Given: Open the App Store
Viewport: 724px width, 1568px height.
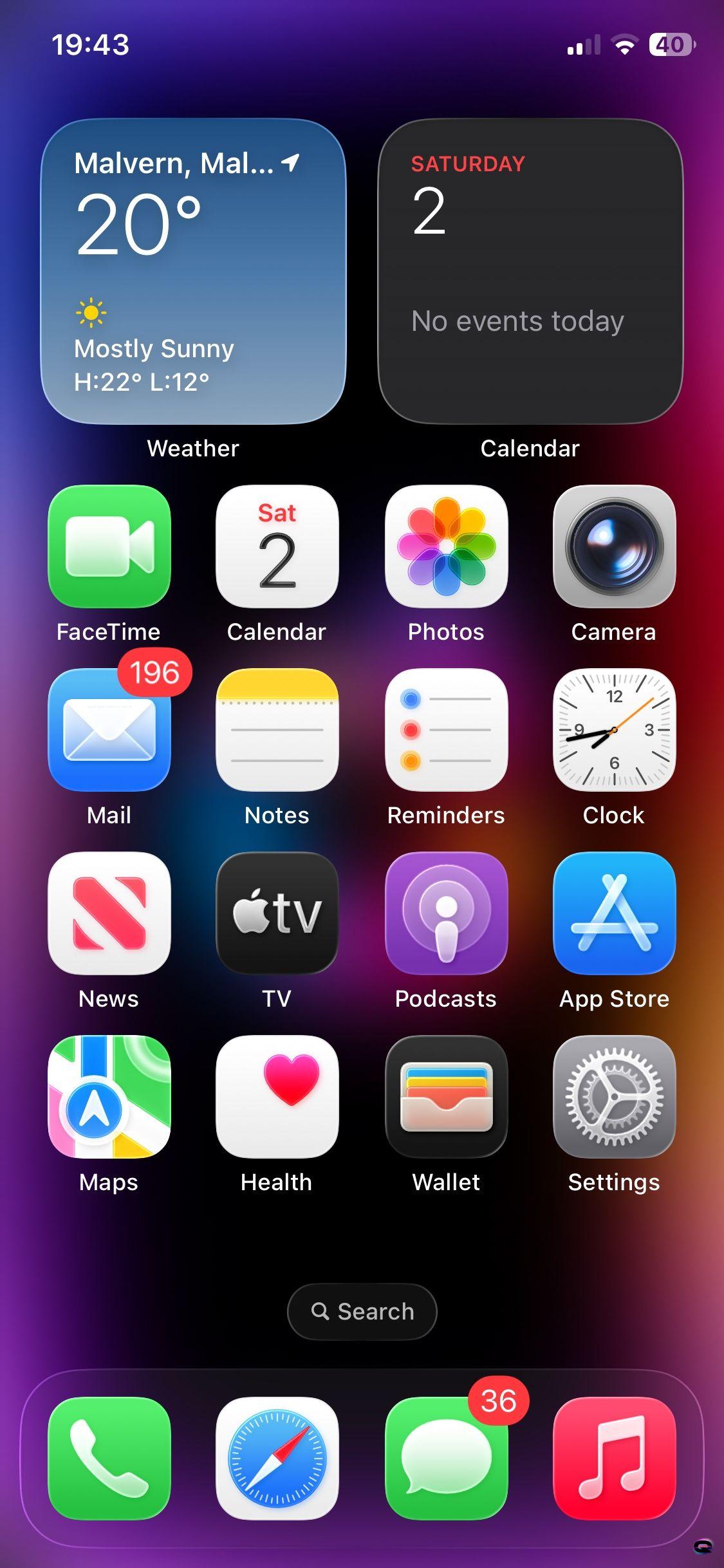Looking at the screenshot, I should coord(614,913).
